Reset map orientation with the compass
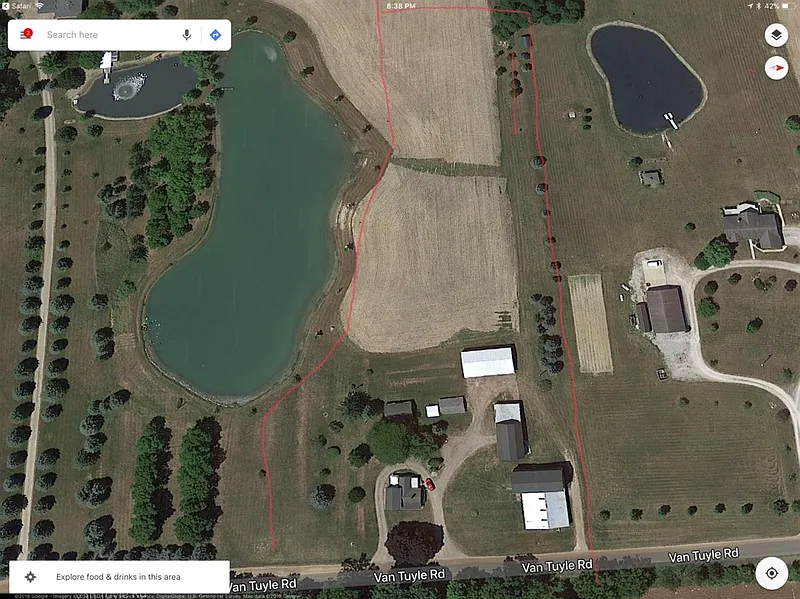 pos(776,68)
